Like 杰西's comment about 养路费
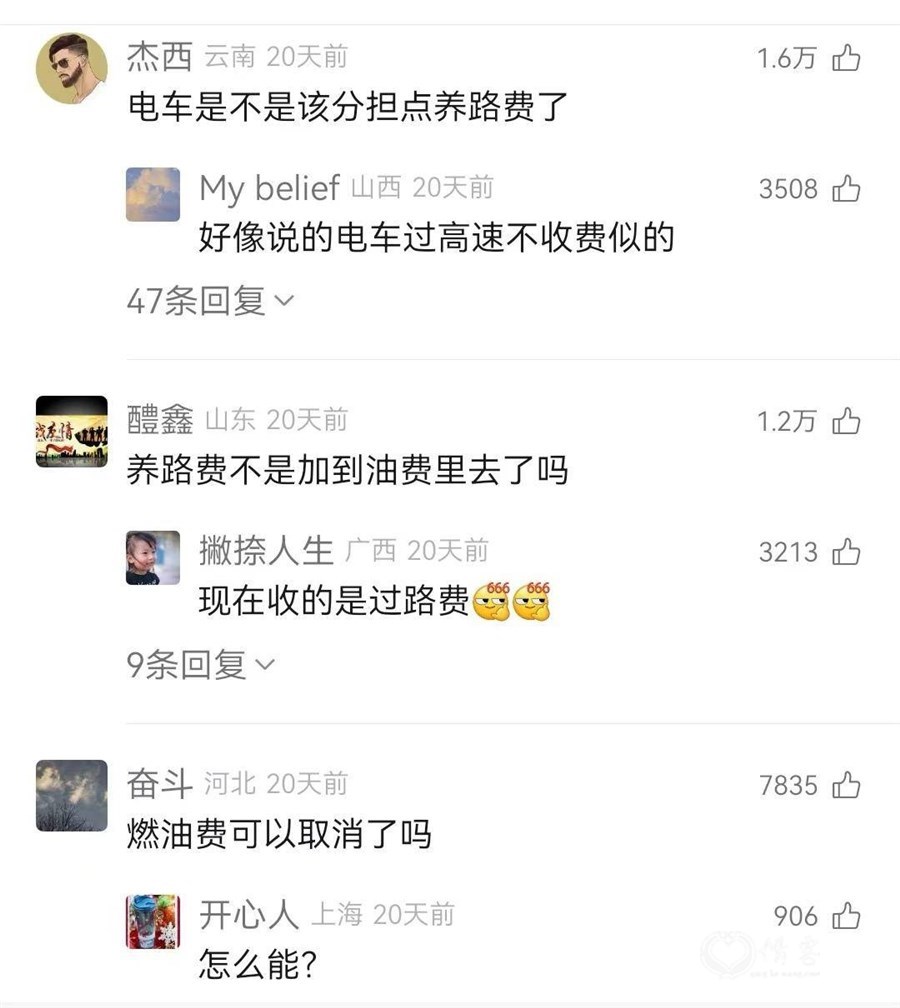This screenshot has height=1008, width=900. [846, 59]
